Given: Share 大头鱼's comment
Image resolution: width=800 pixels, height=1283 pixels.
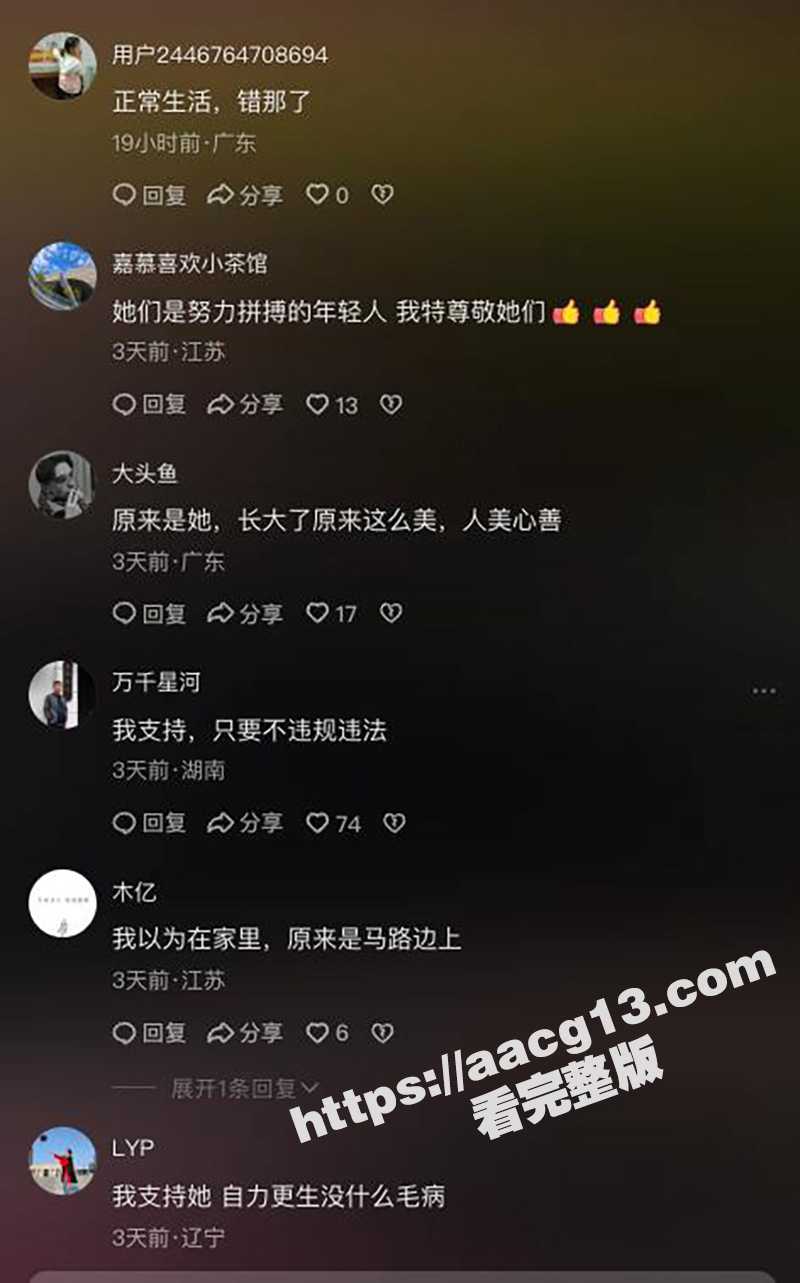Looking at the screenshot, I should (x=245, y=613).
